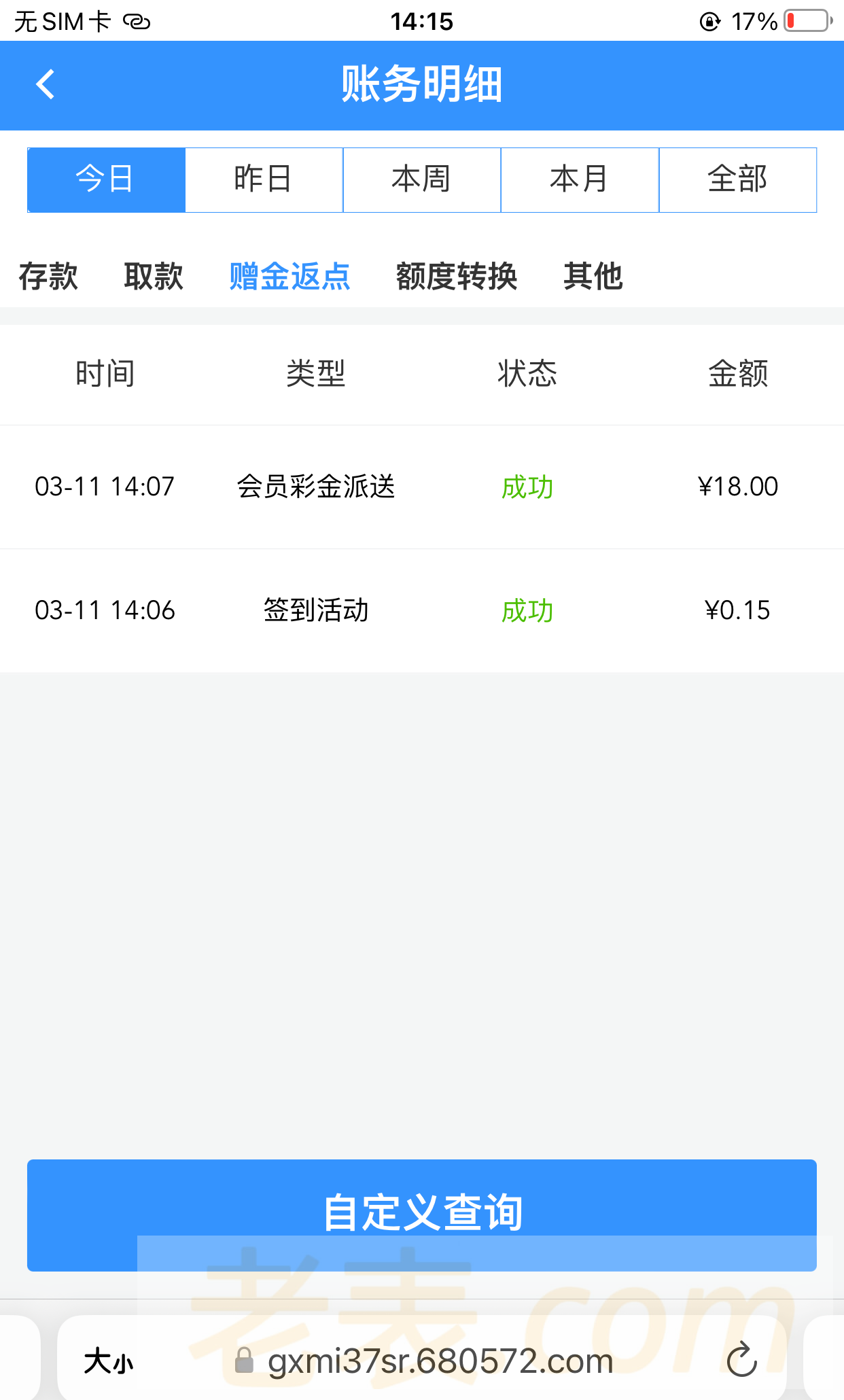The height and width of the screenshot is (1400, 844).
Task: Go back from 账务明细 page
Action: (46, 85)
